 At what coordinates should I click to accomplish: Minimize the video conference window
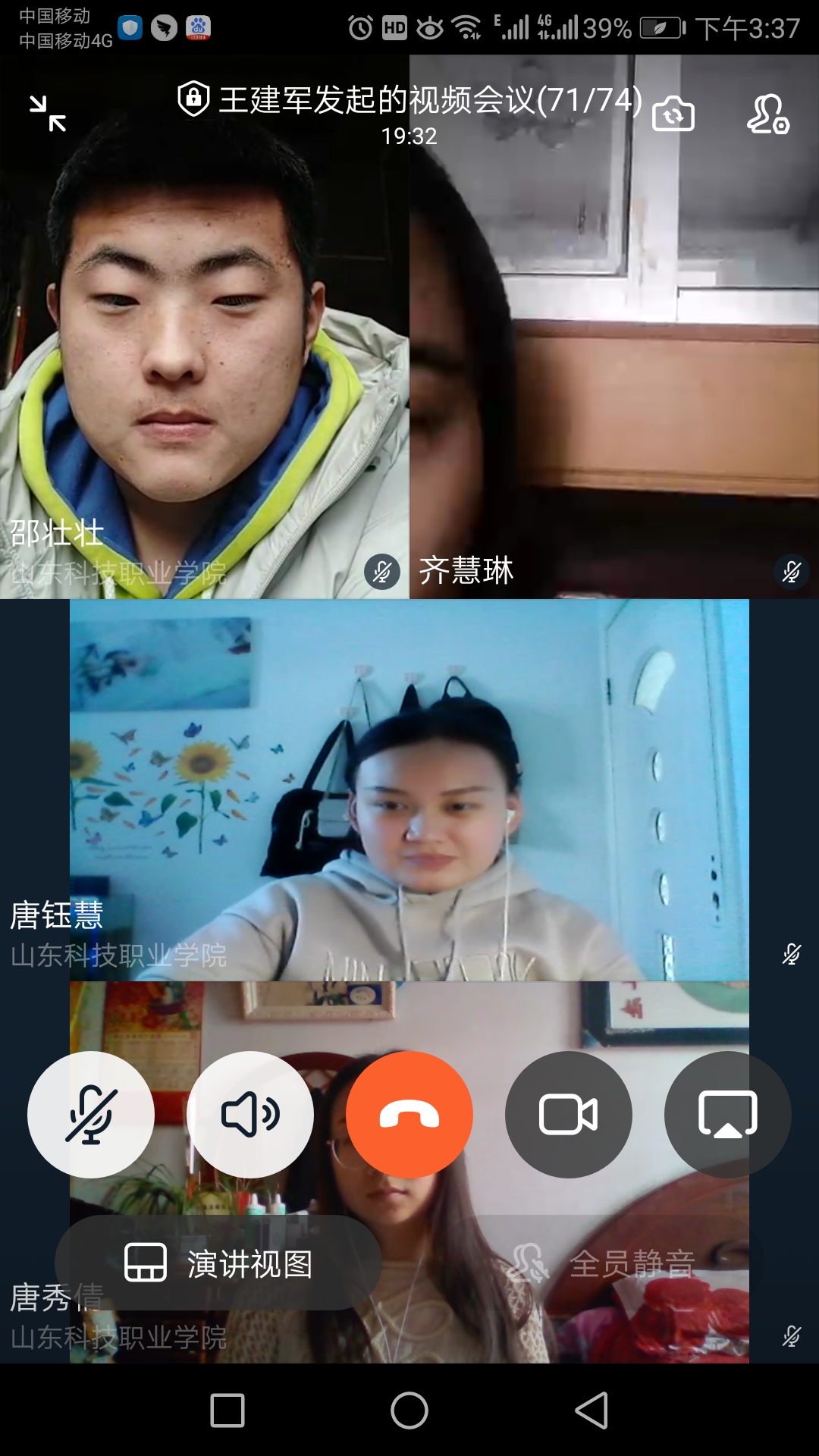click(48, 114)
